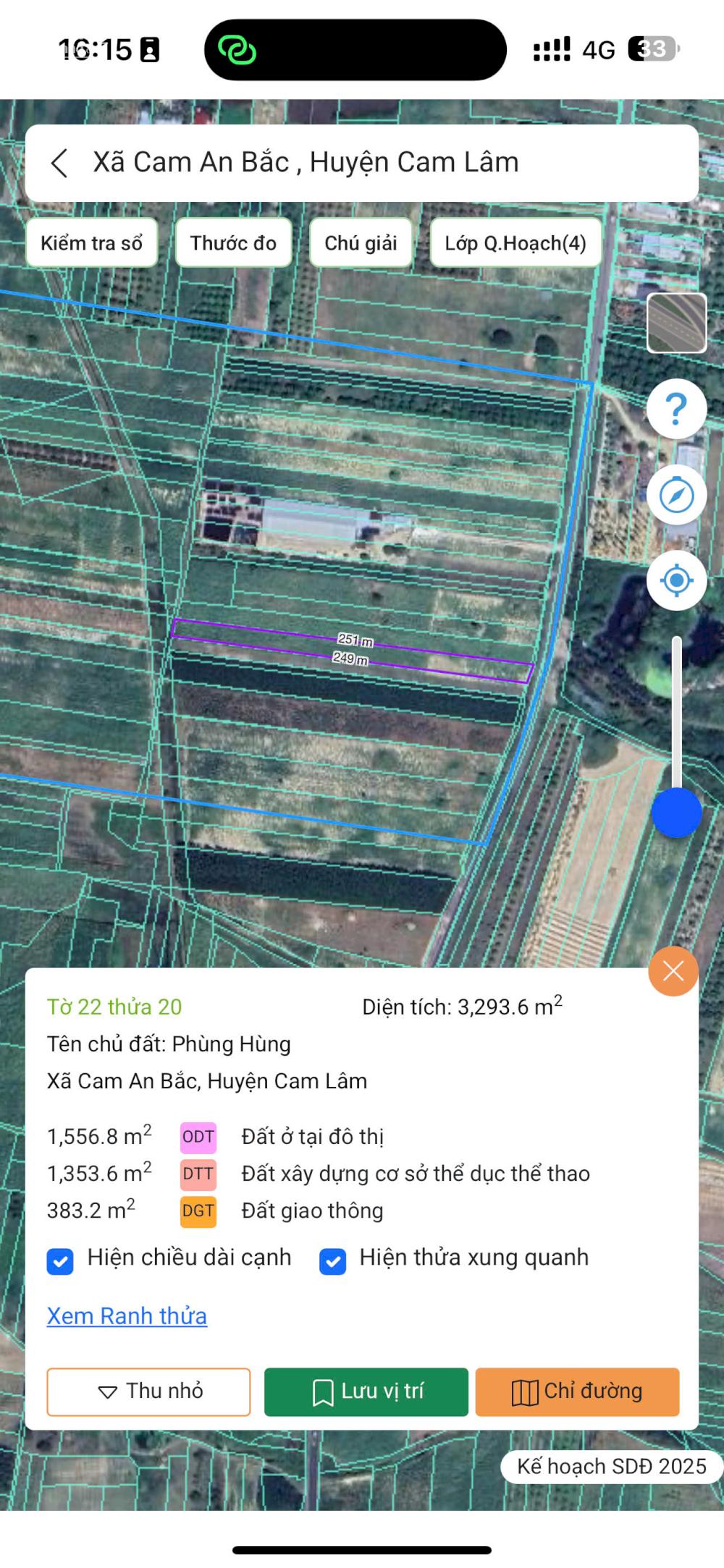Uncheck Hiện thửa xung quanh

pos(332,1261)
